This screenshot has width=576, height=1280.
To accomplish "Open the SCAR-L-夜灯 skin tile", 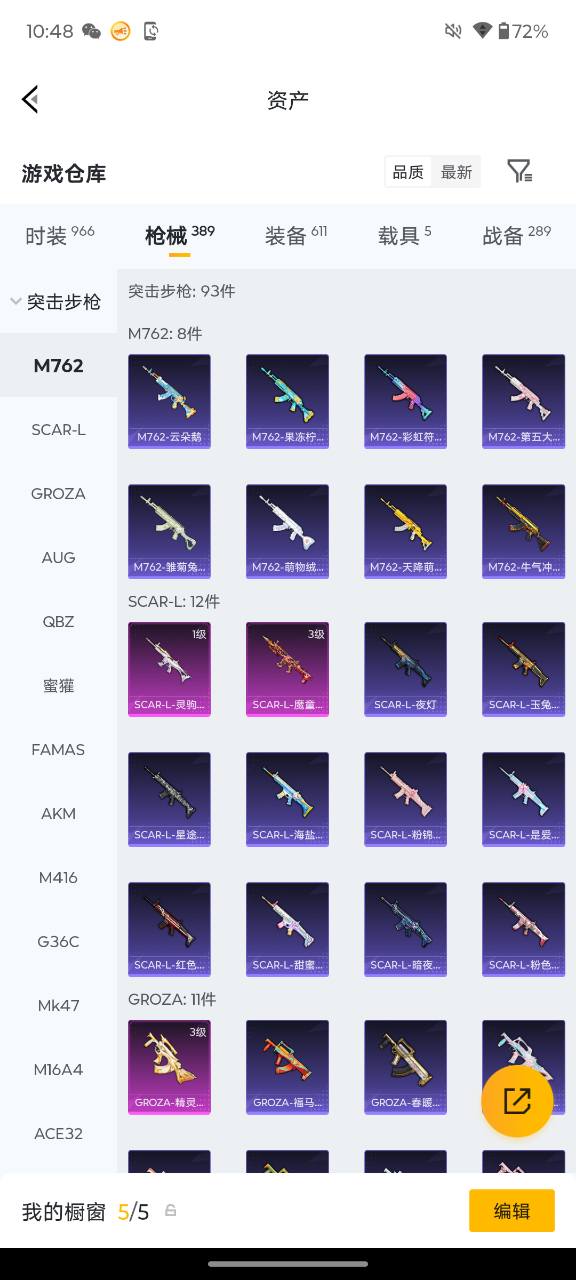I will (x=405, y=669).
